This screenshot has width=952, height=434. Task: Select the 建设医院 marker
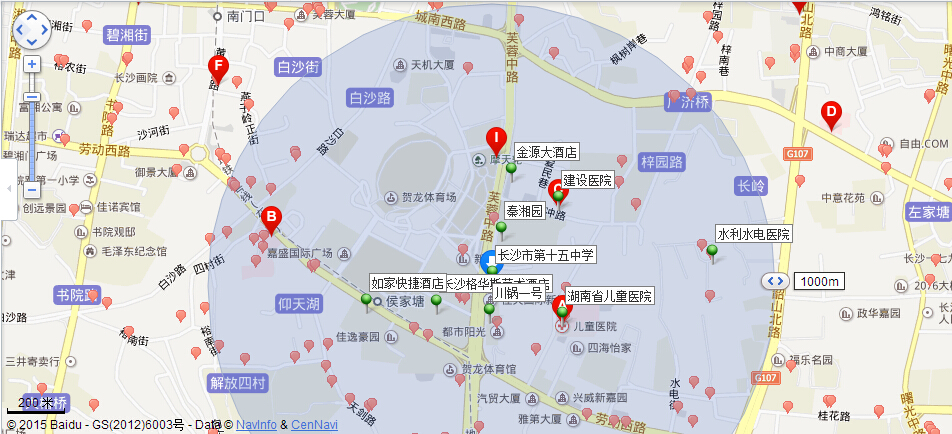pos(558,196)
